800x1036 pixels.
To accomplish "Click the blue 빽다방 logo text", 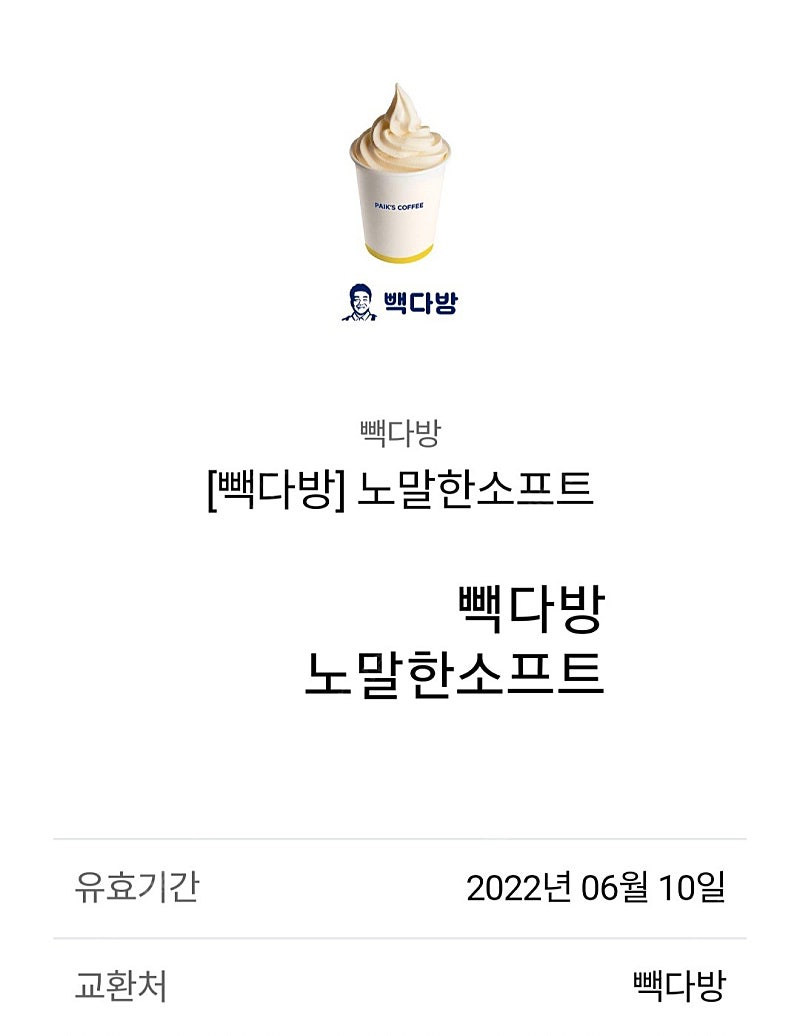I will point(418,298).
